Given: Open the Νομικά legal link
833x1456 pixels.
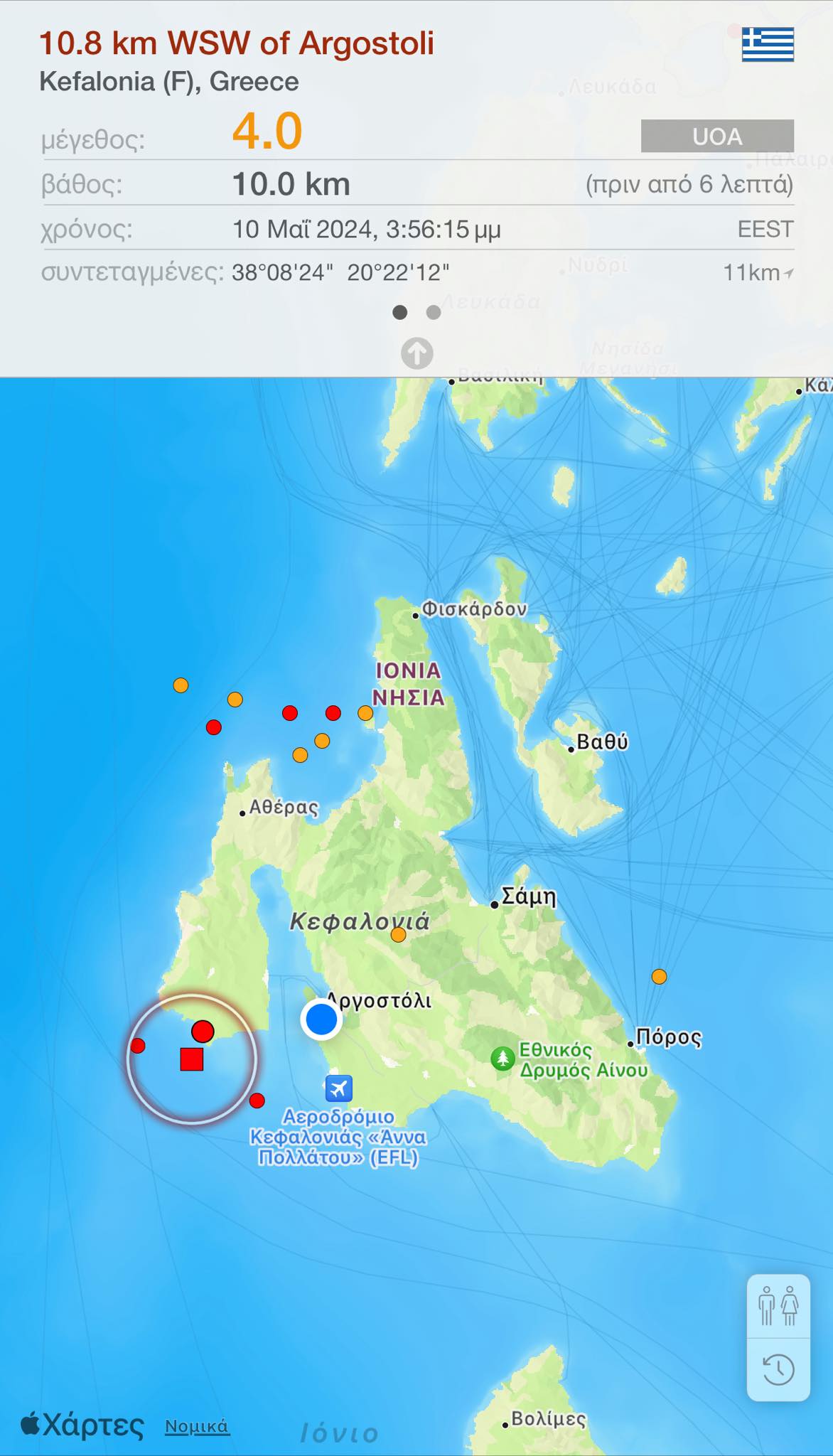Looking at the screenshot, I should 197,1425.
